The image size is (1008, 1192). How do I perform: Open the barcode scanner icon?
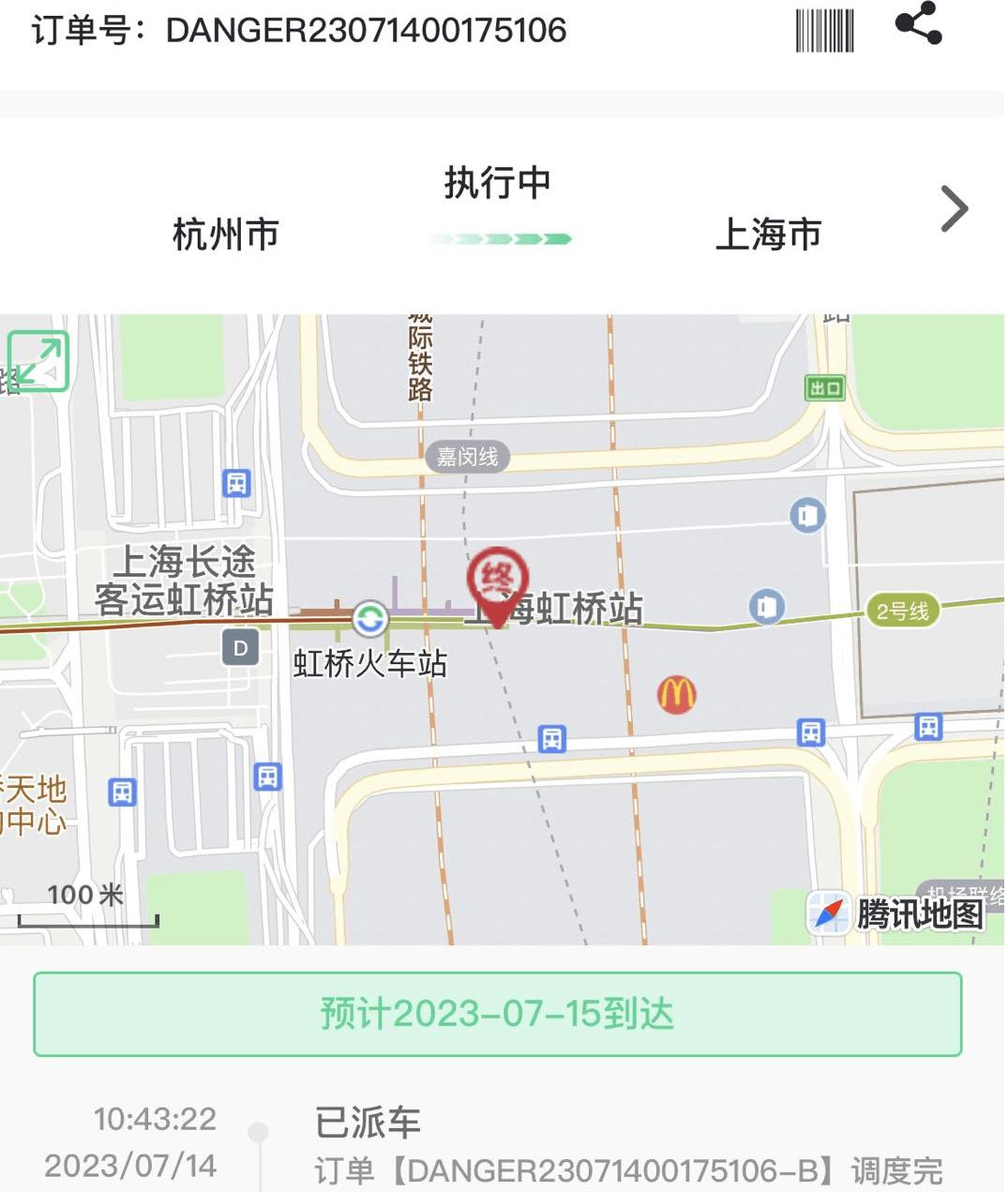(823, 30)
